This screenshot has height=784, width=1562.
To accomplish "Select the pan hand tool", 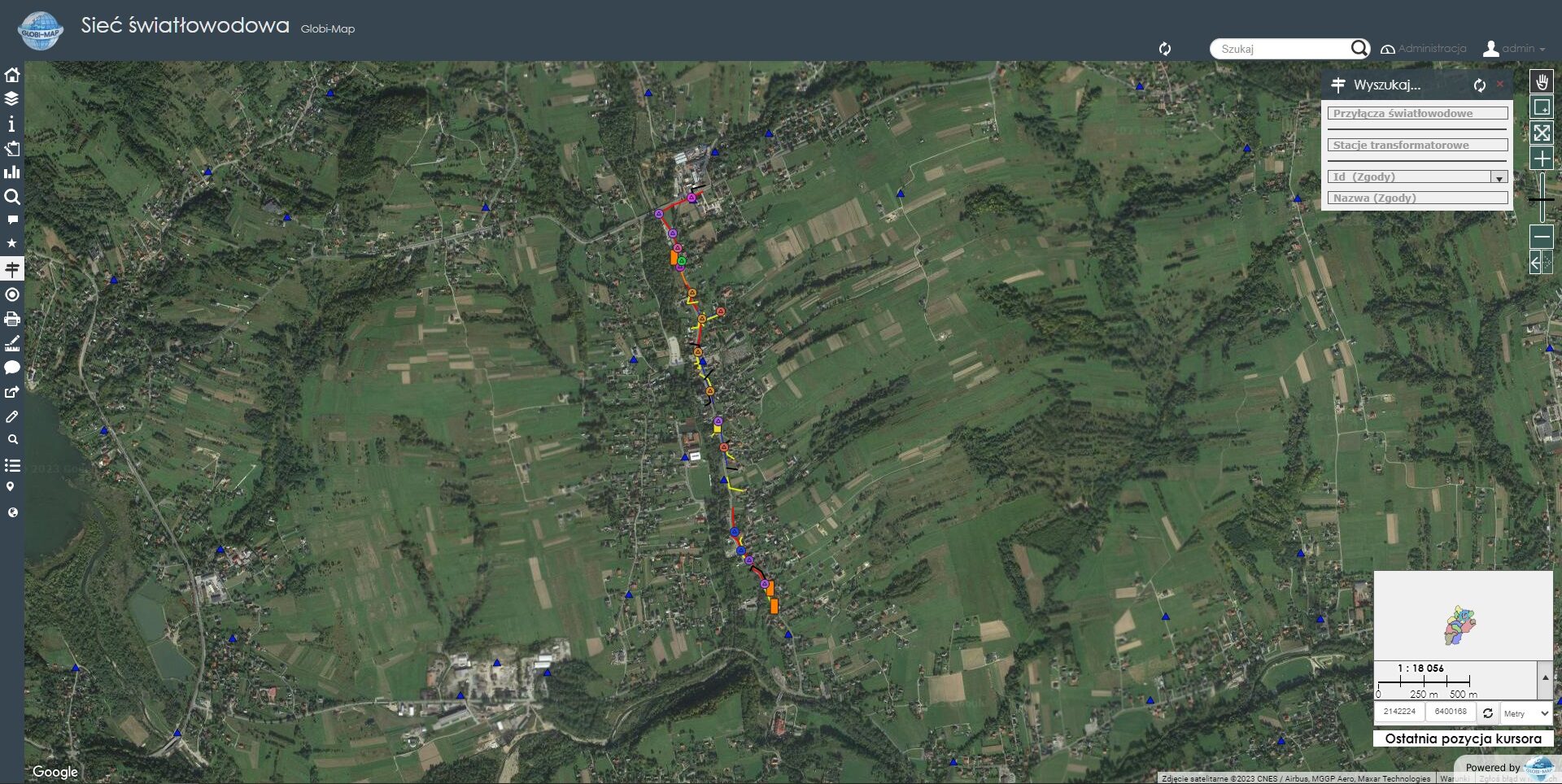I will (x=1542, y=82).
